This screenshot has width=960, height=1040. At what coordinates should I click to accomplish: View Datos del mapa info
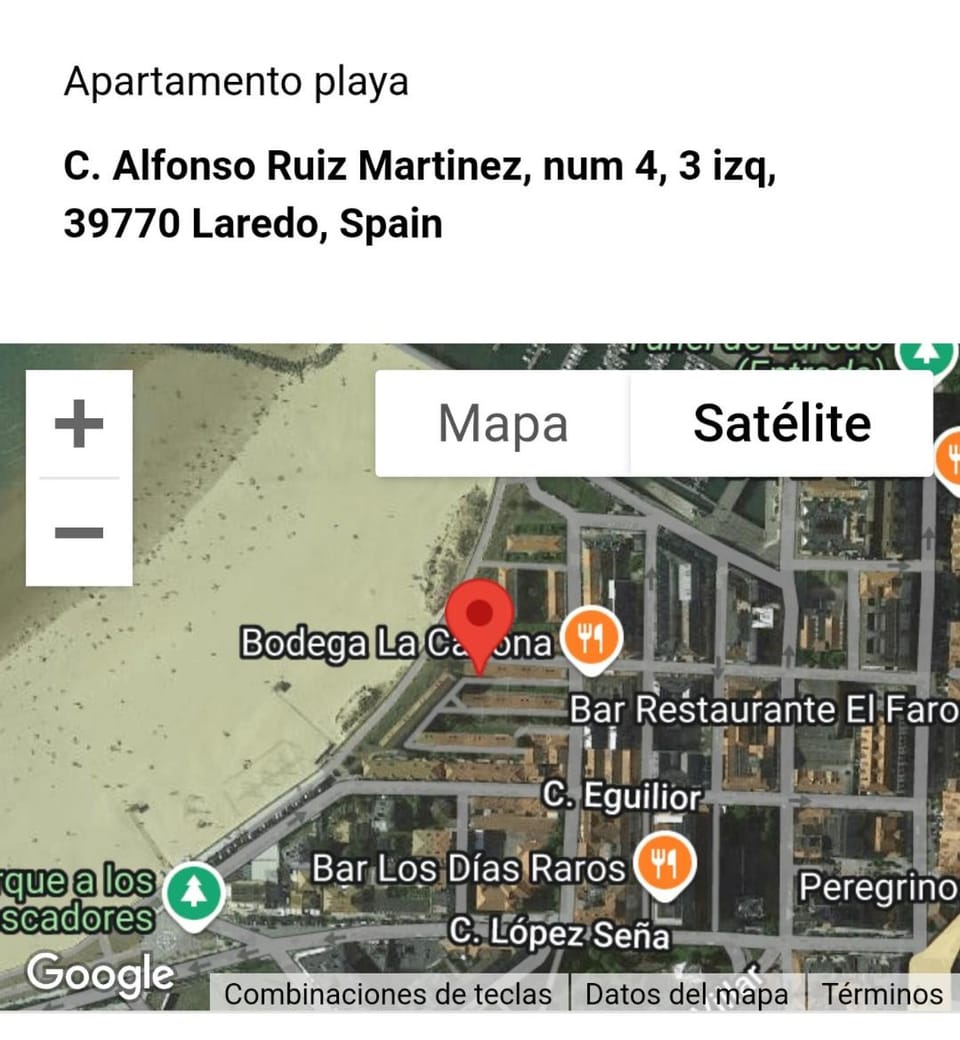(x=686, y=994)
